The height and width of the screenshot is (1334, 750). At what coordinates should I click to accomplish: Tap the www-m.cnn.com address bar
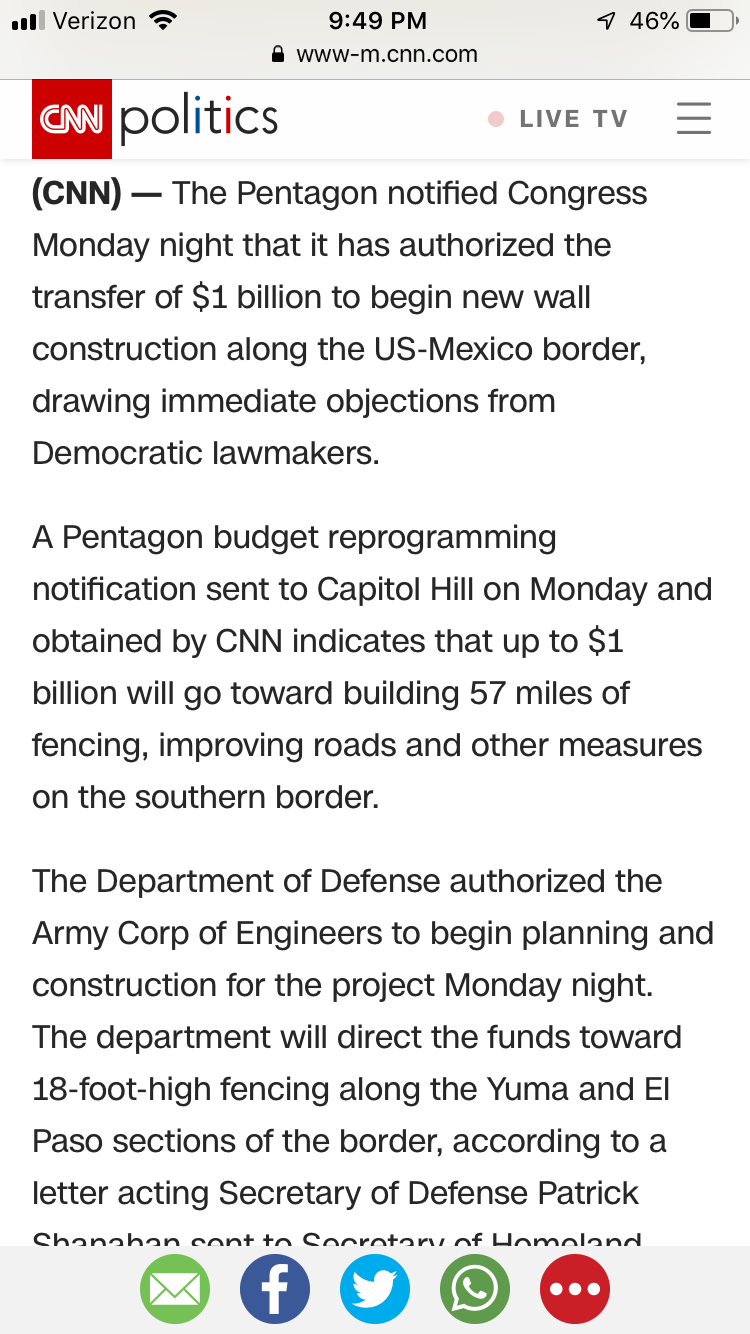pos(375,54)
